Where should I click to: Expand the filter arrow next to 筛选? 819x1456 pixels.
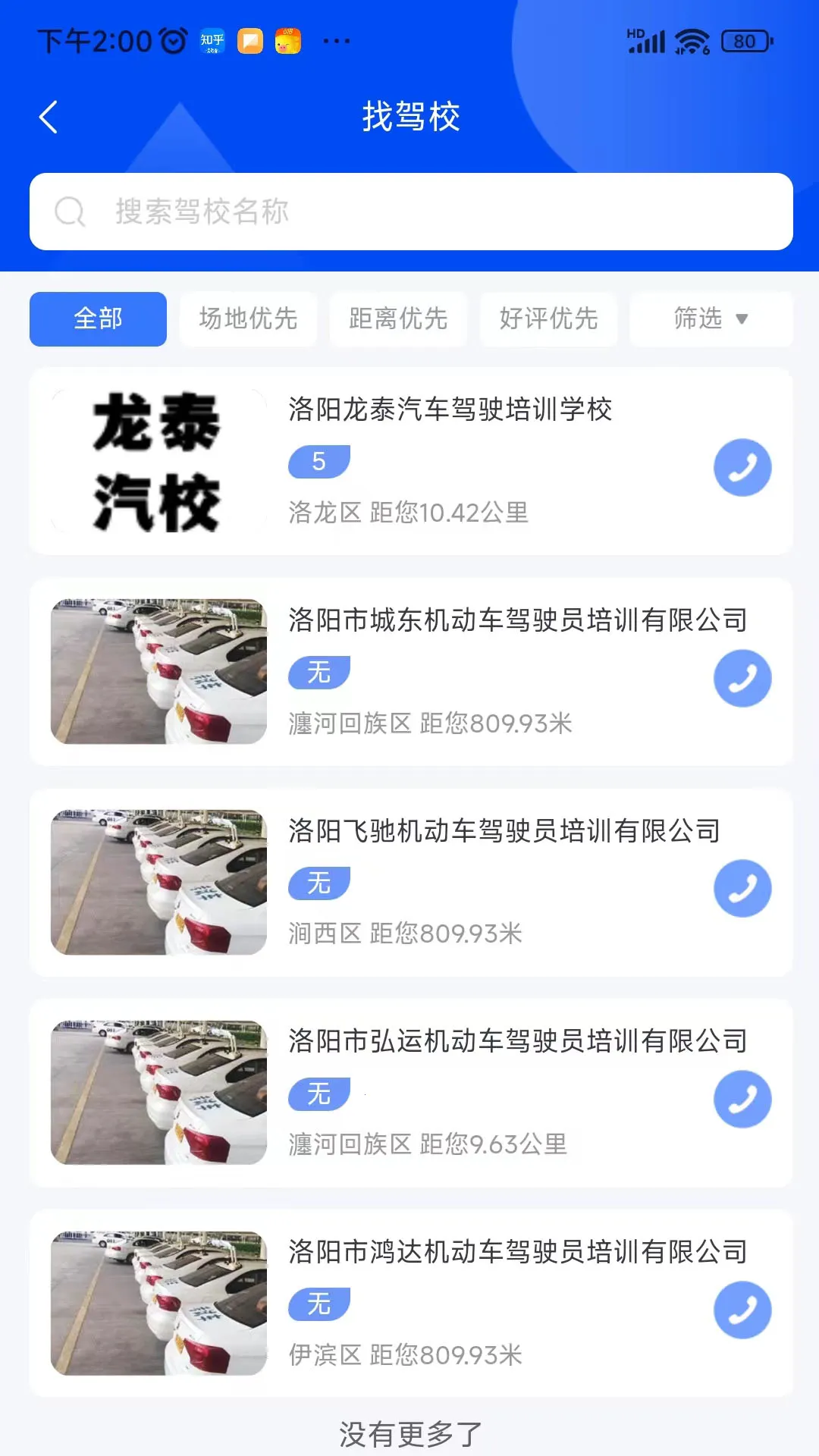742,319
